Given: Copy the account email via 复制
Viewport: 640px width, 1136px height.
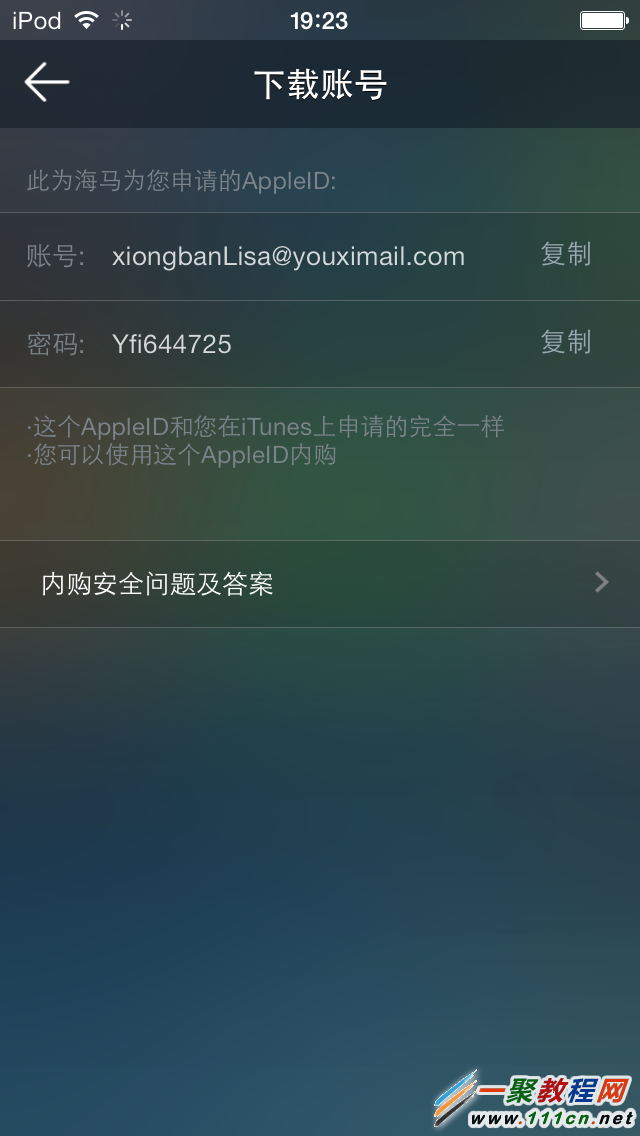Looking at the screenshot, I should pos(566,255).
